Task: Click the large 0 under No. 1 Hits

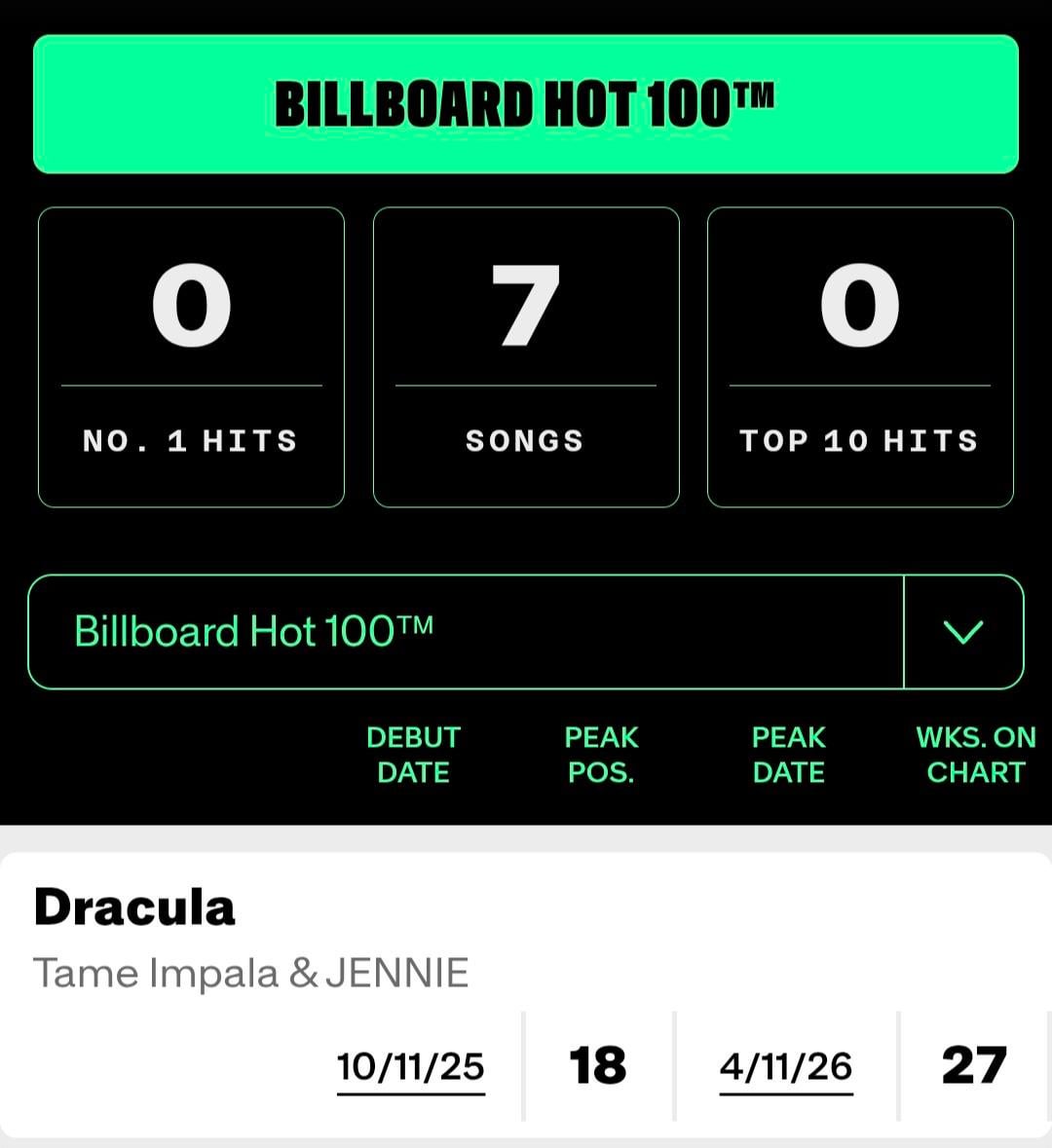Action: pyautogui.click(x=190, y=304)
